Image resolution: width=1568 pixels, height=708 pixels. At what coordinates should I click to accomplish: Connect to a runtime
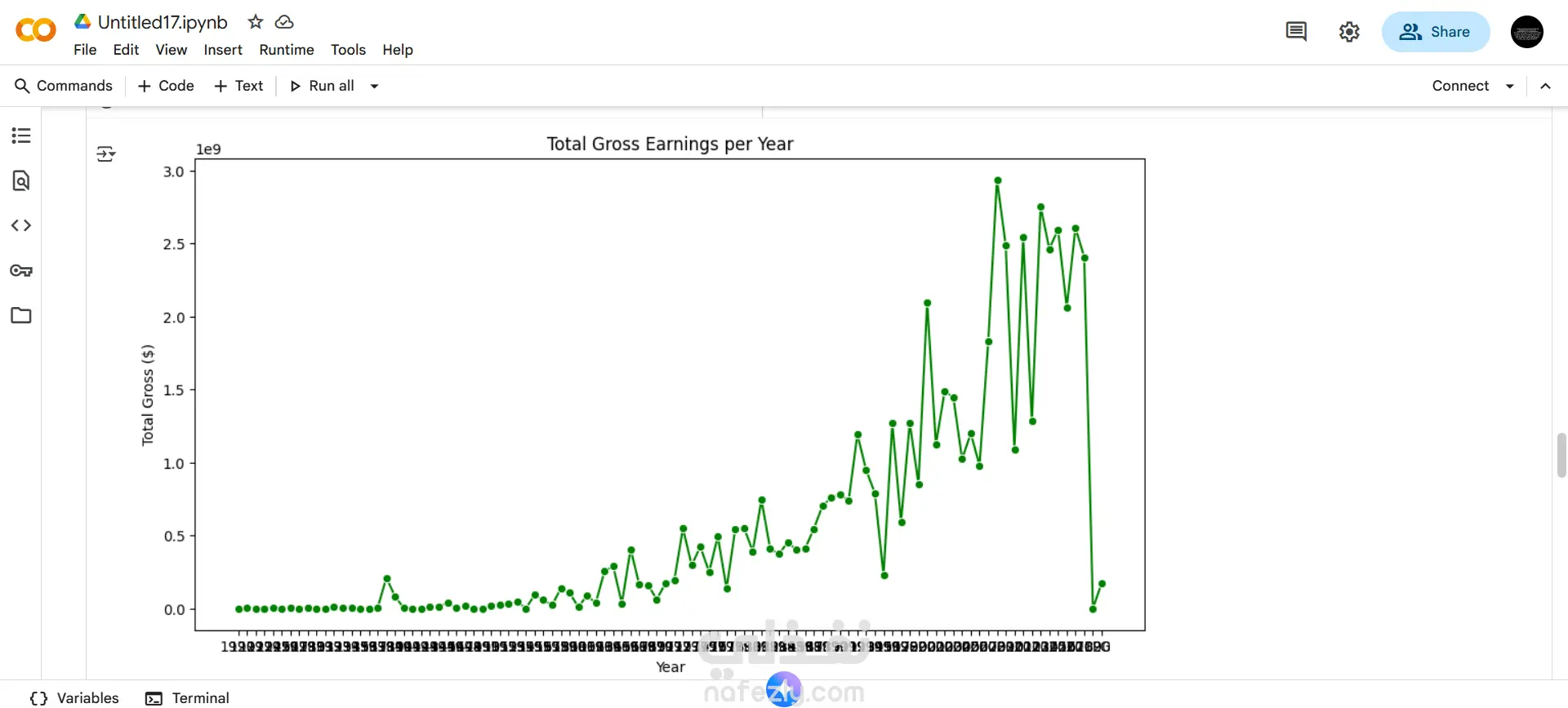tap(1460, 86)
